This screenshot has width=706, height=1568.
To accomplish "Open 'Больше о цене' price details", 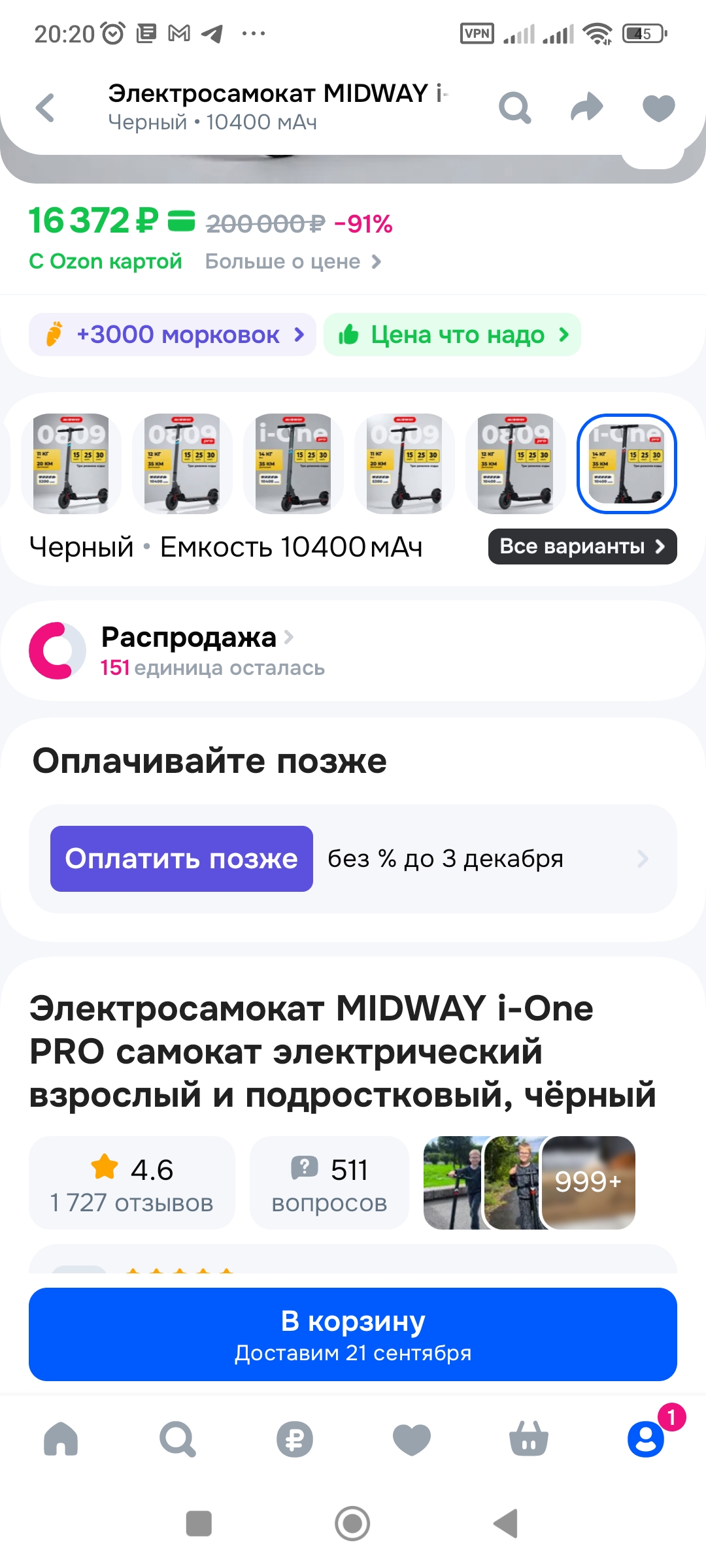I will pos(293,261).
